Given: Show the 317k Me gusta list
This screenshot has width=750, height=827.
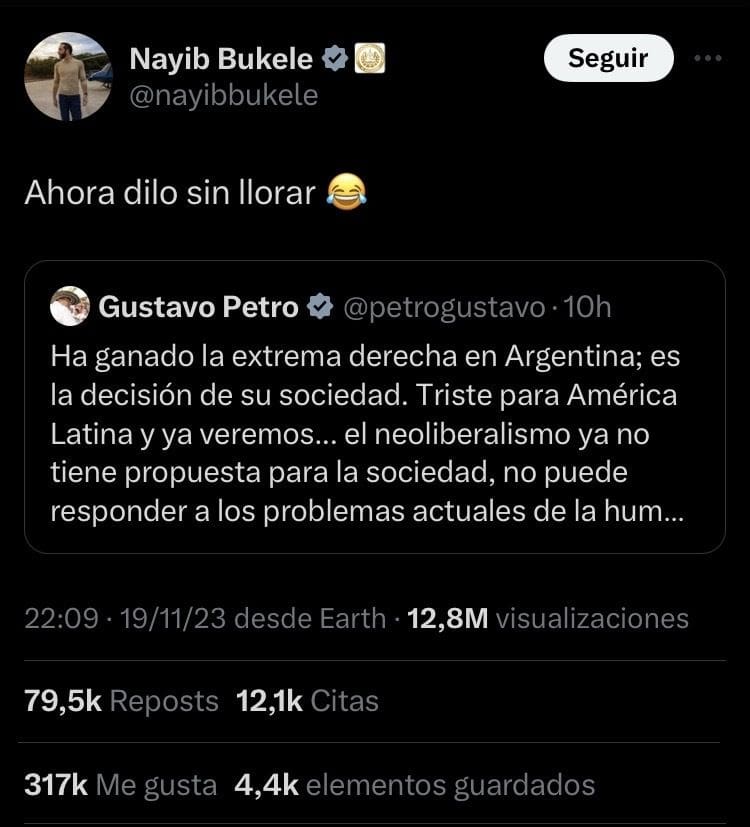Looking at the screenshot, I should 120,785.
